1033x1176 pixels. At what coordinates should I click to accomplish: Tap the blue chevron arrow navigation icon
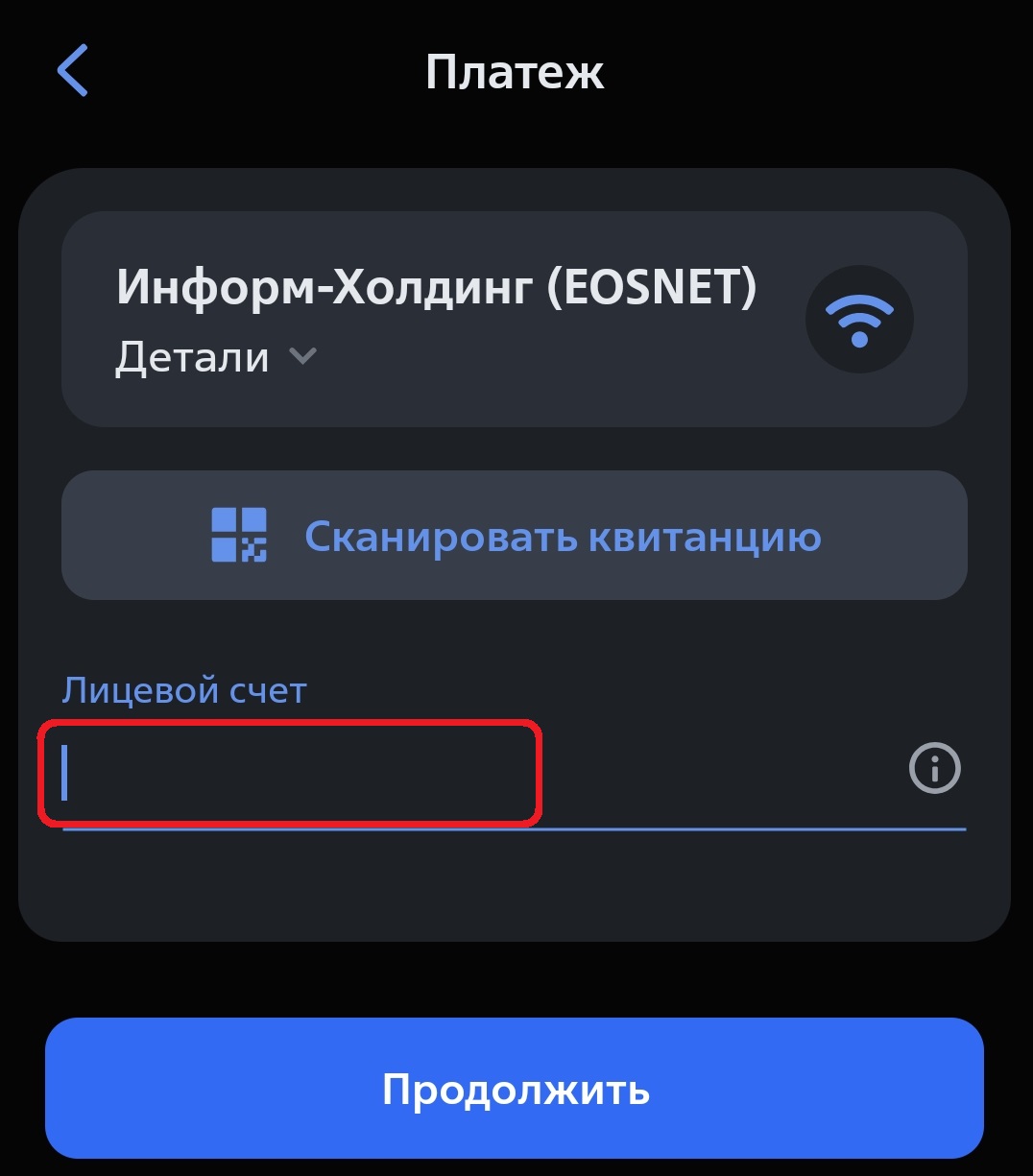pyautogui.click(x=72, y=72)
